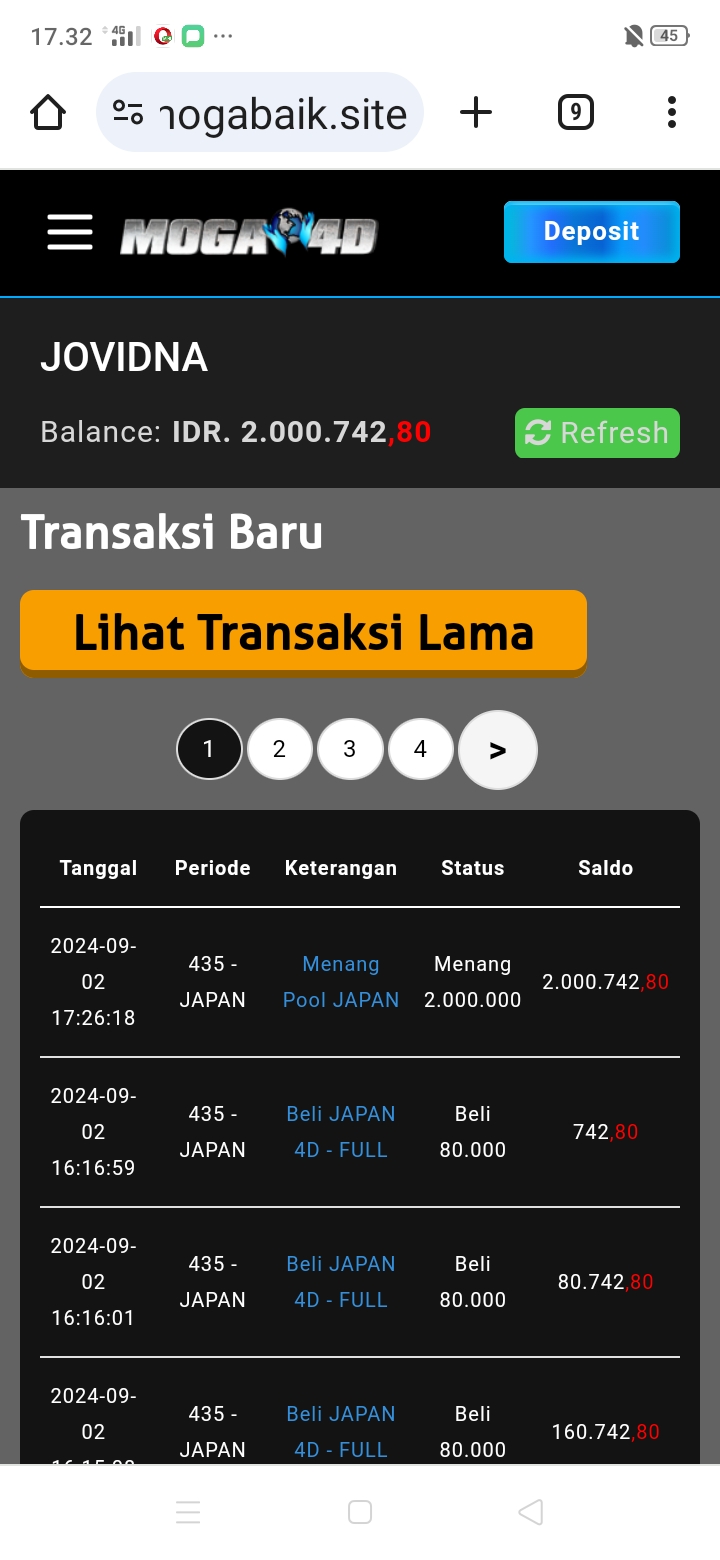
Task: Go to page 4 of transactions
Action: (x=420, y=749)
